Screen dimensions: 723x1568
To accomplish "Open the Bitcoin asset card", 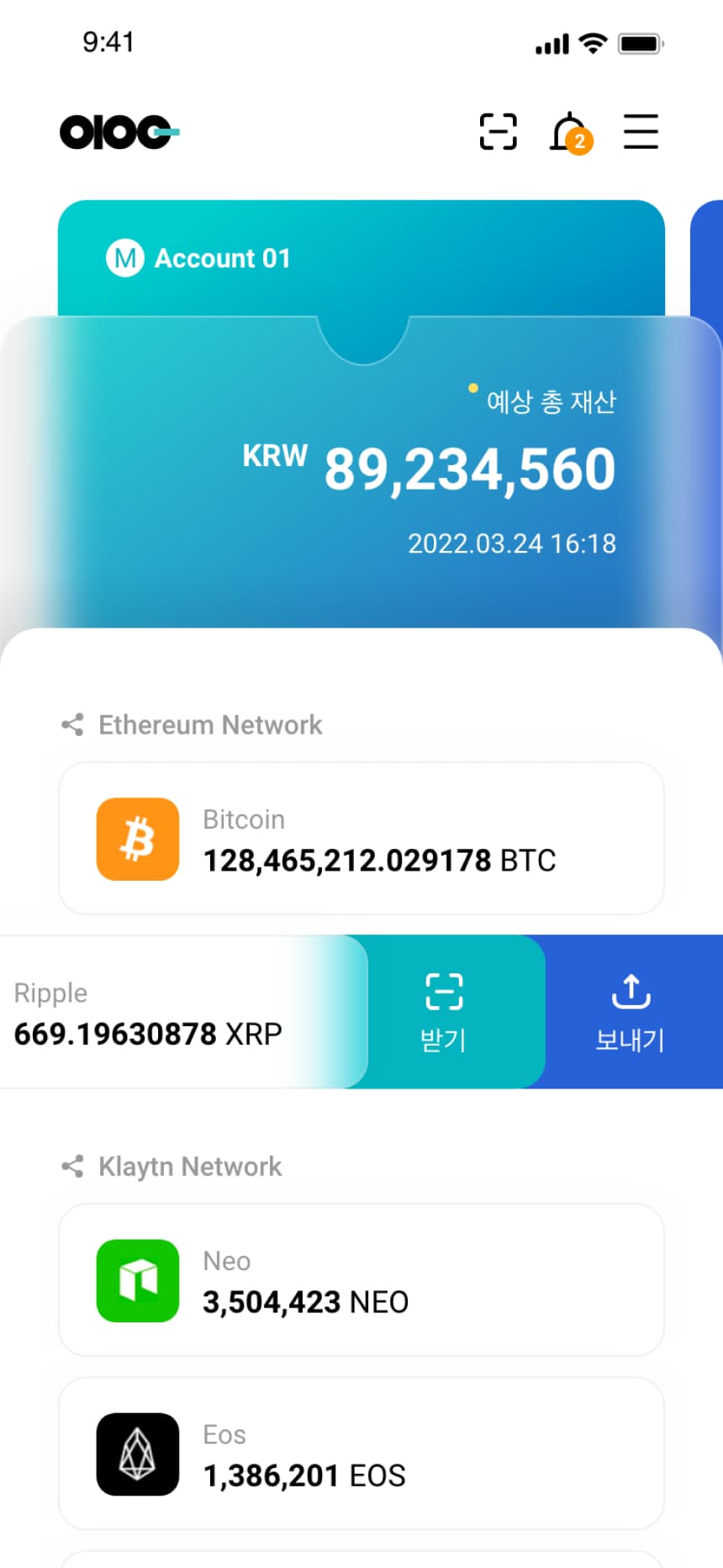I will (361, 839).
